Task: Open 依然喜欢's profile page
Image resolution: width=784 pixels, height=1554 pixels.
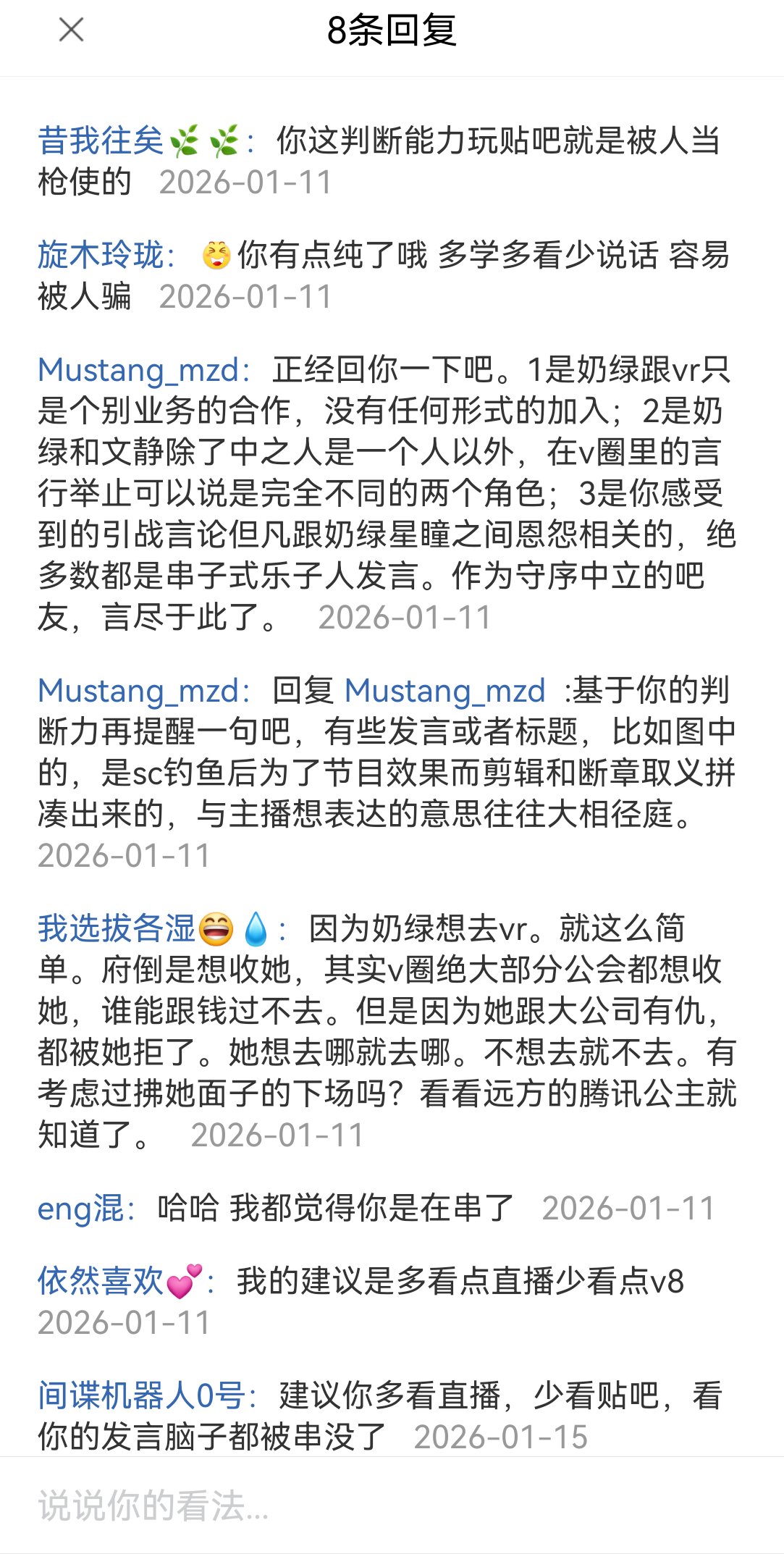Action: tap(100, 1282)
